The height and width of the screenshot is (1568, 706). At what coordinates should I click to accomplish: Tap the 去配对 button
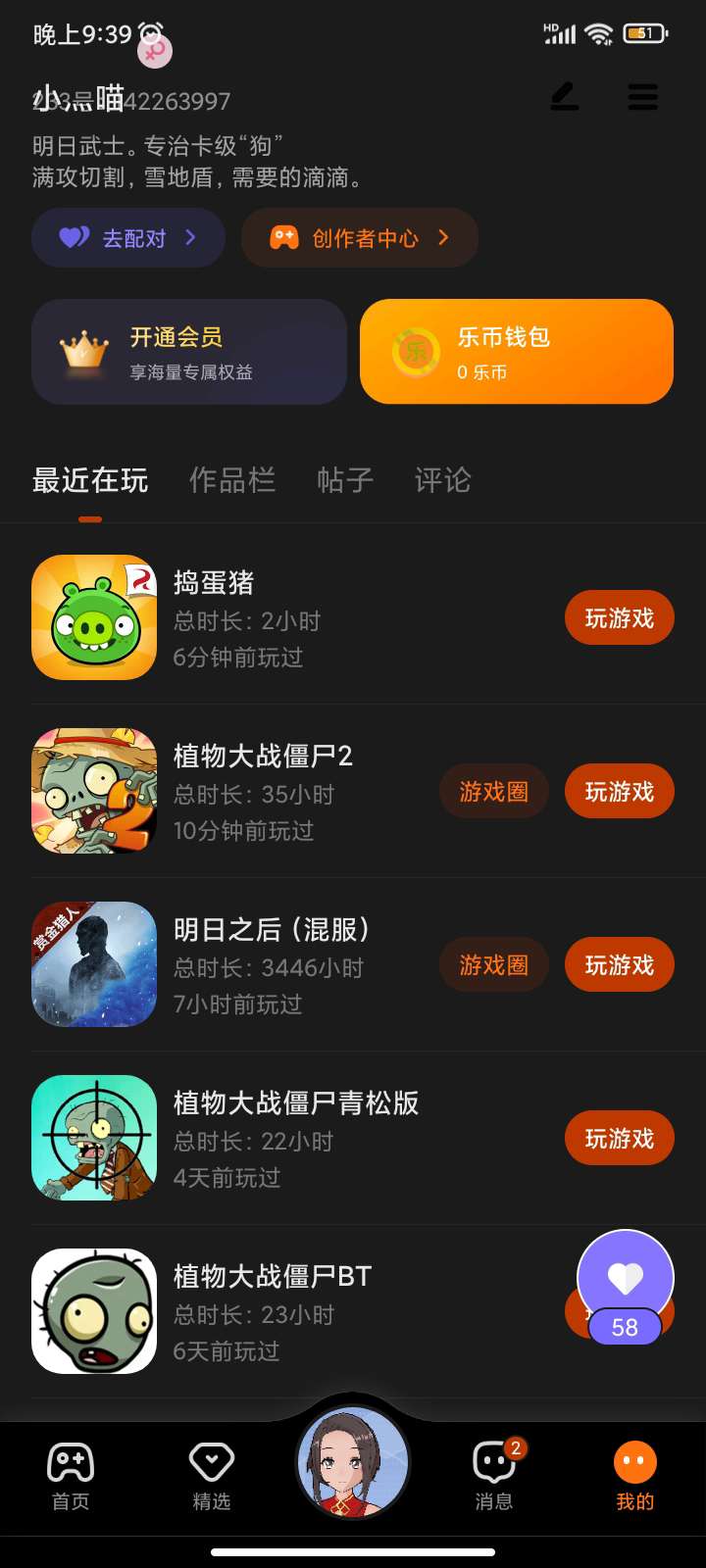[128, 238]
